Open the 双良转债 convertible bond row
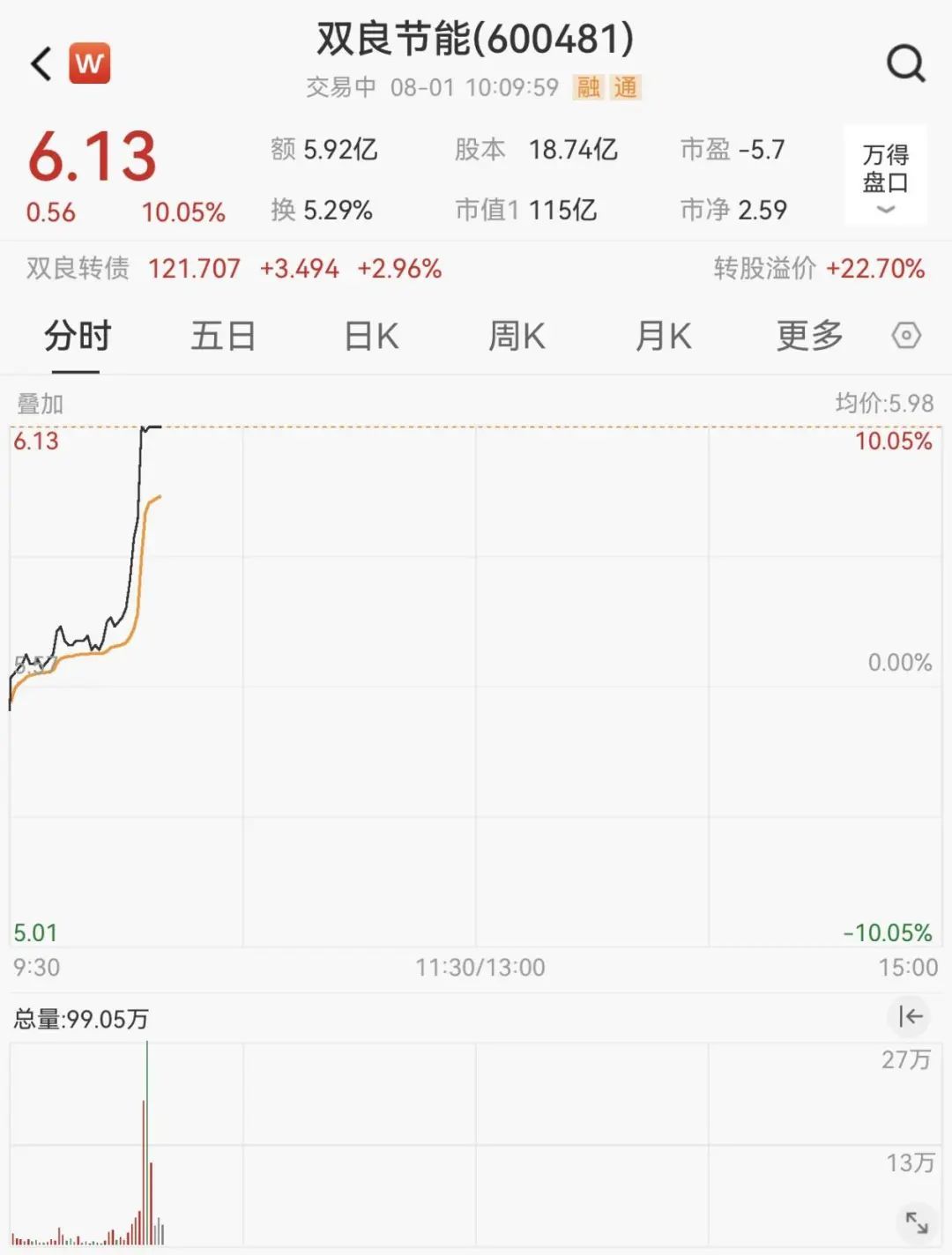This screenshot has width=952, height=1255. (476, 268)
